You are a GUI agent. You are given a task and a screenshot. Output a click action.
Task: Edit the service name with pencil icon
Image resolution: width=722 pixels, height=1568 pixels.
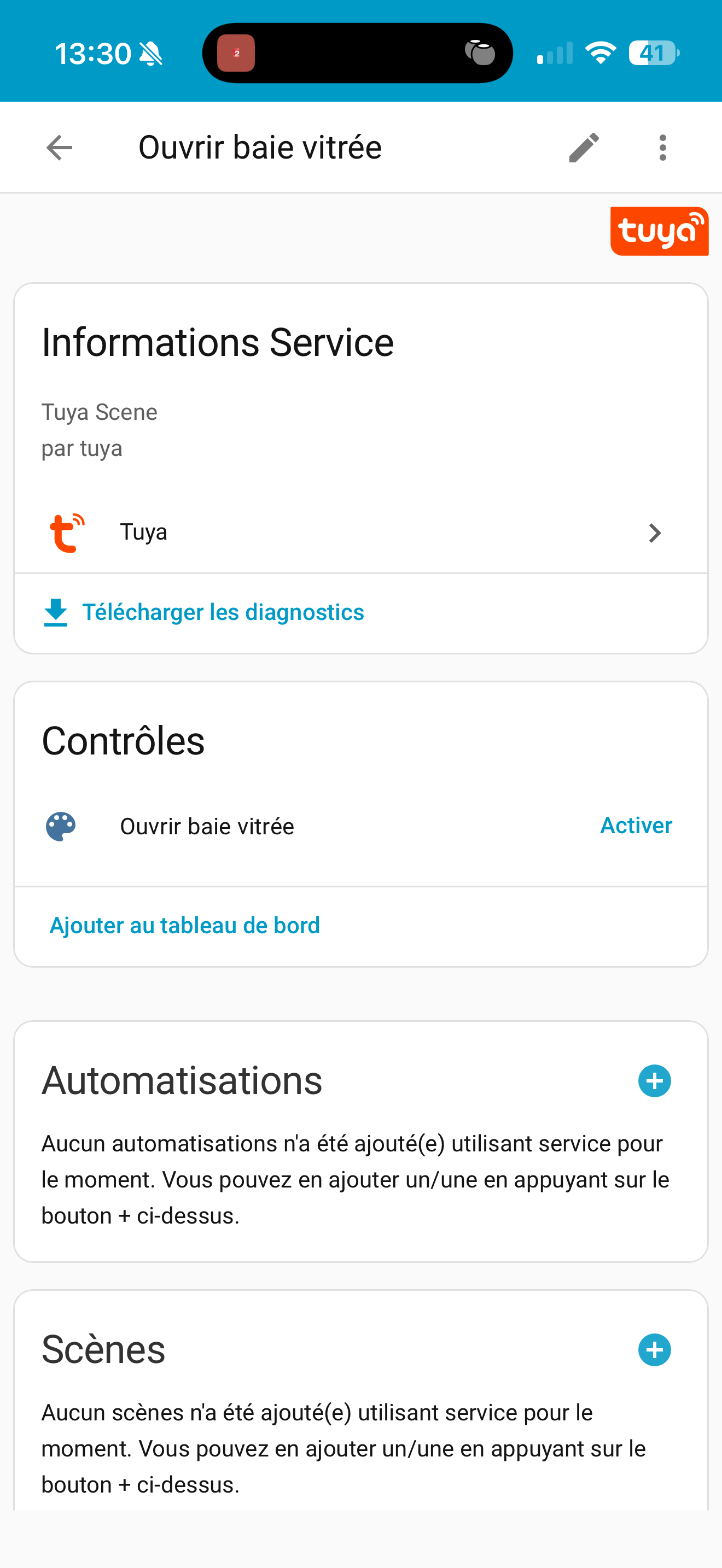point(584,147)
